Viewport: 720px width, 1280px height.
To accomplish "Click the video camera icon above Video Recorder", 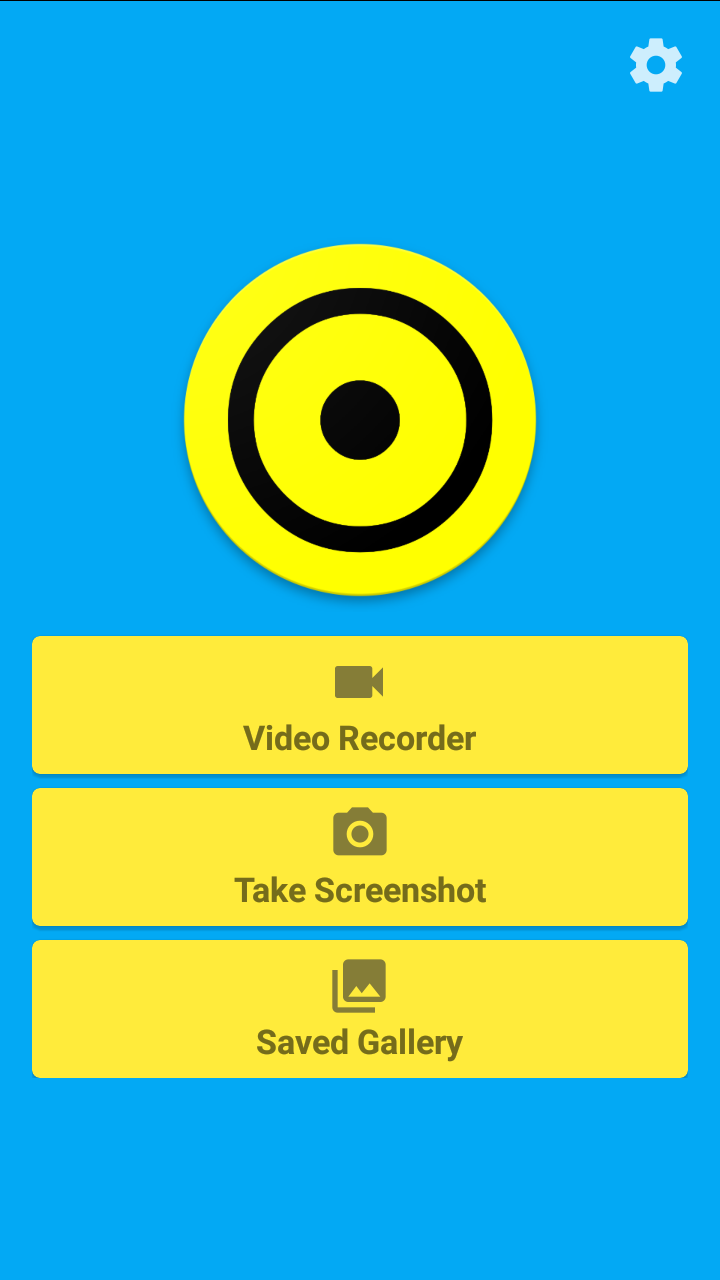I will (359, 680).
